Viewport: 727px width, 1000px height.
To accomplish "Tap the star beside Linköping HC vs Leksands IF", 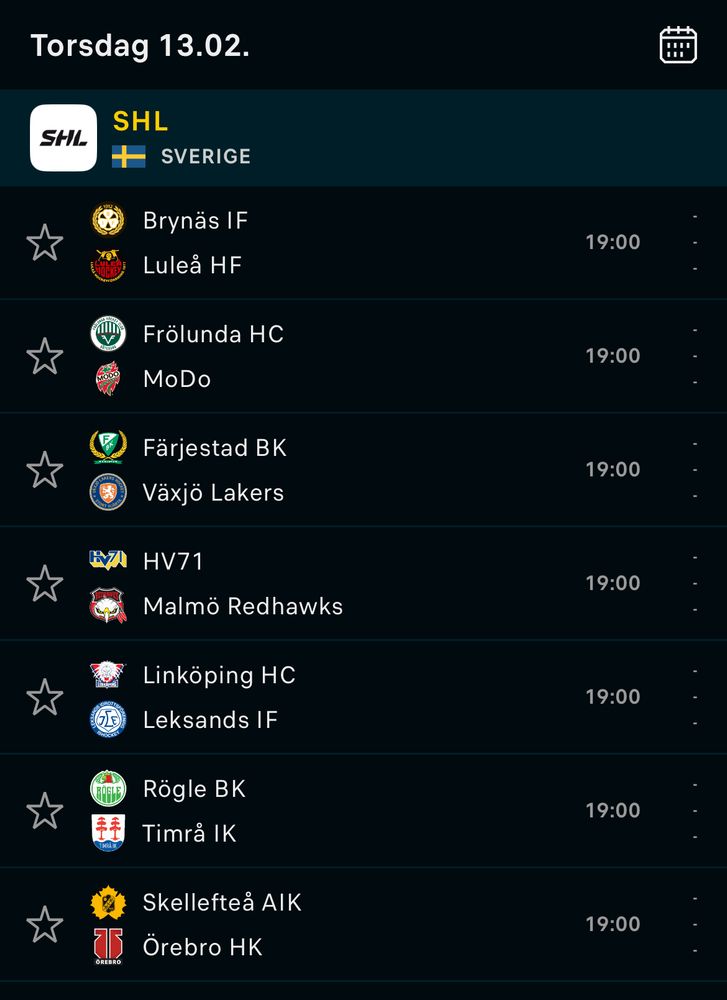I will coord(44,698).
